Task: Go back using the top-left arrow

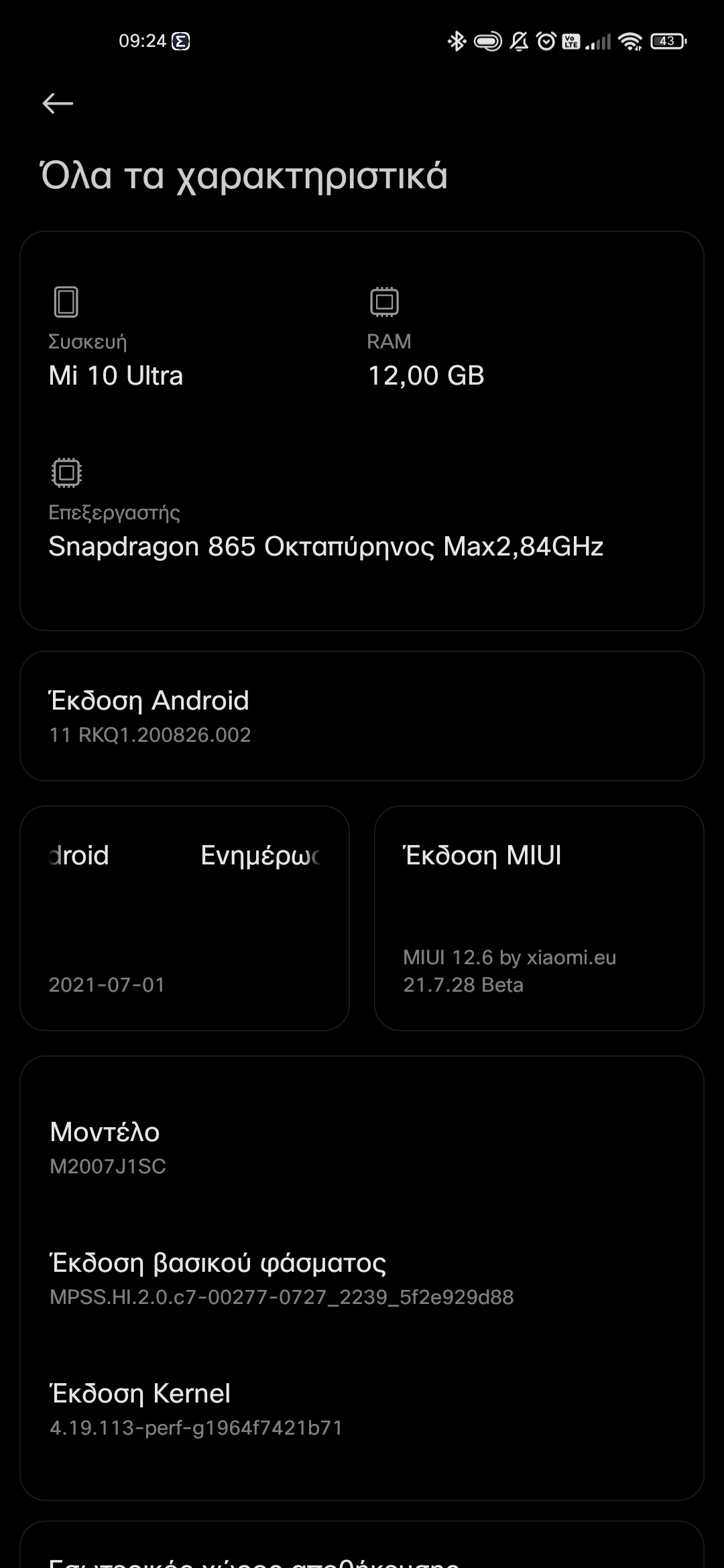Action: pyautogui.click(x=58, y=103)
